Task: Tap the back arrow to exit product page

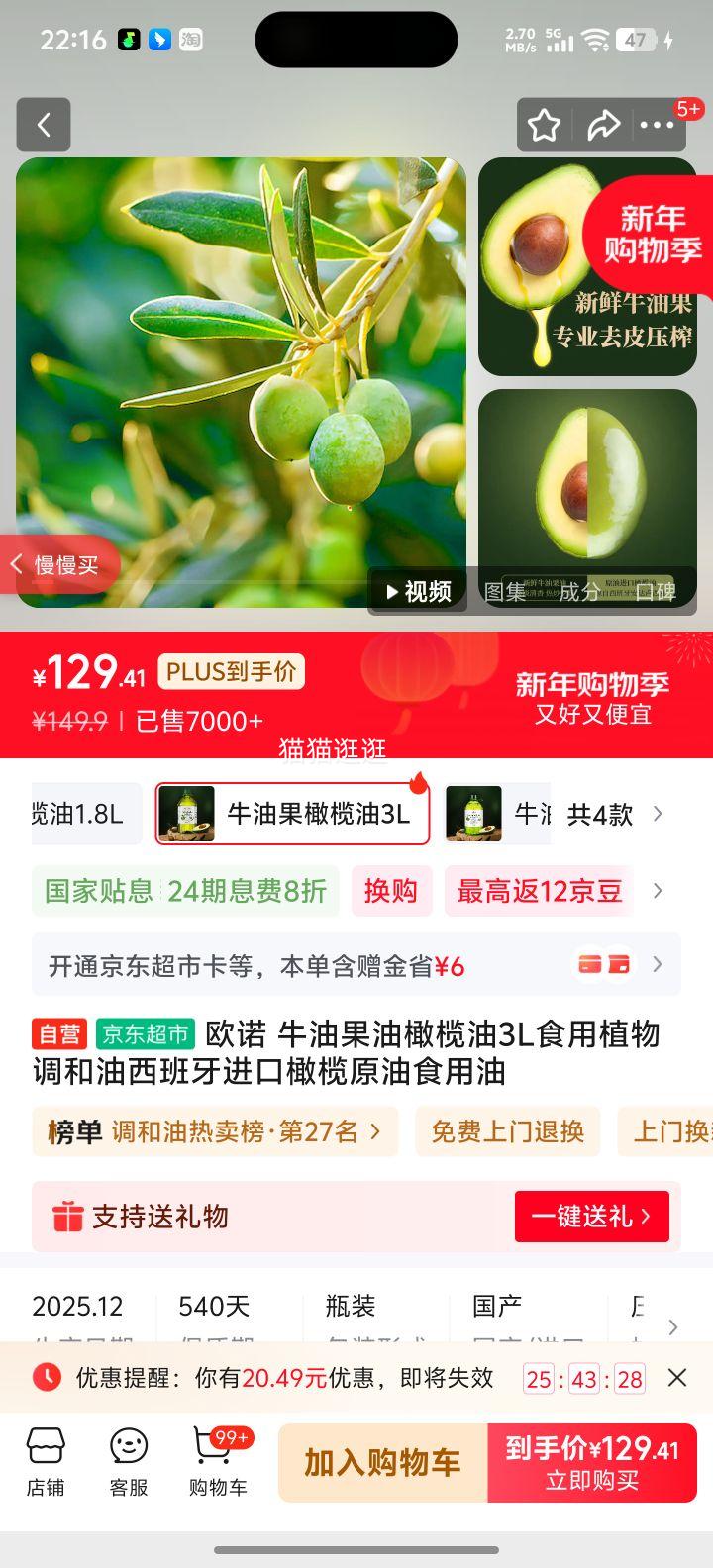Action: pos(44,125)
